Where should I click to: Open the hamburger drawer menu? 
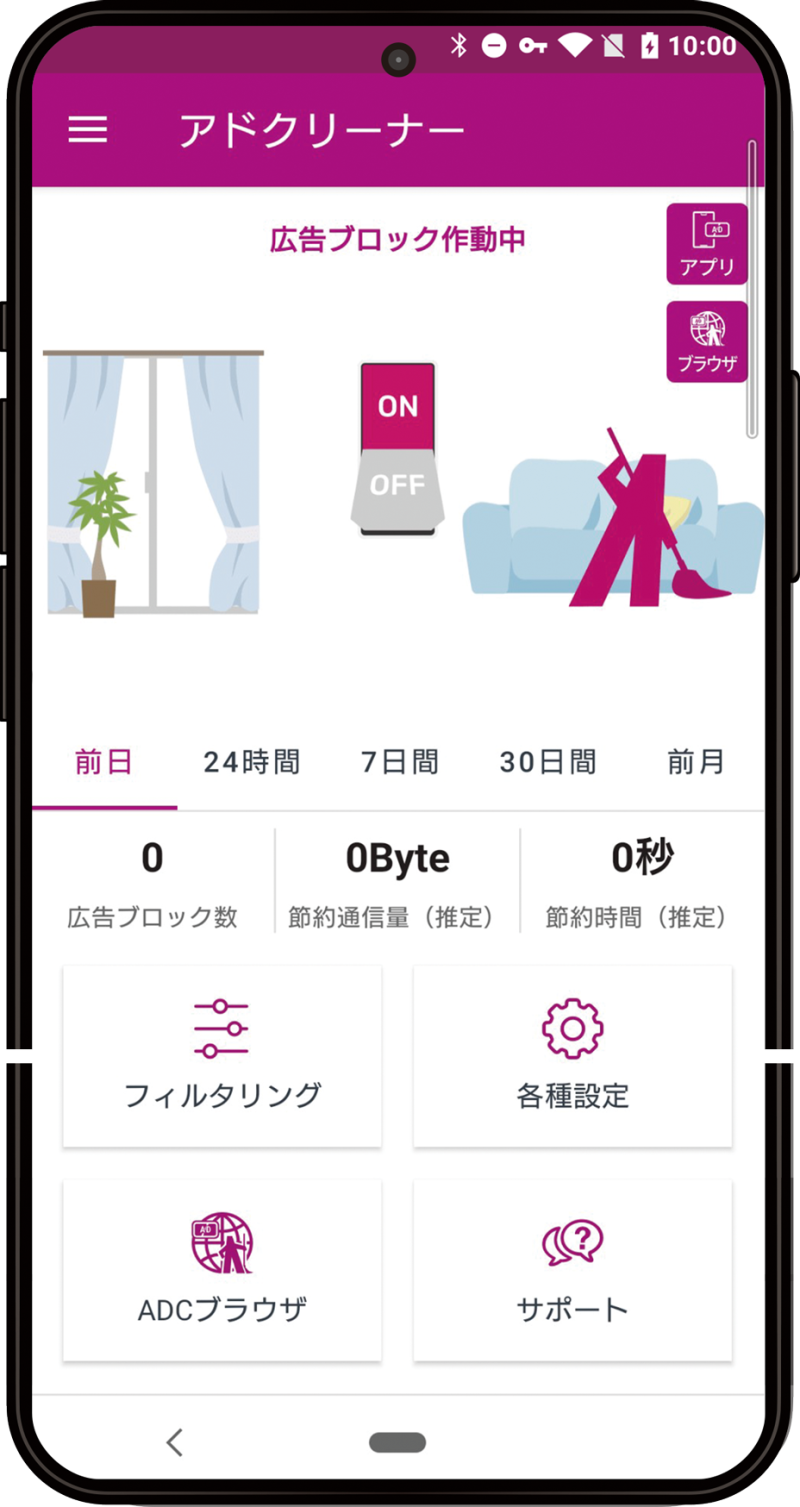[x=88, y=130]
